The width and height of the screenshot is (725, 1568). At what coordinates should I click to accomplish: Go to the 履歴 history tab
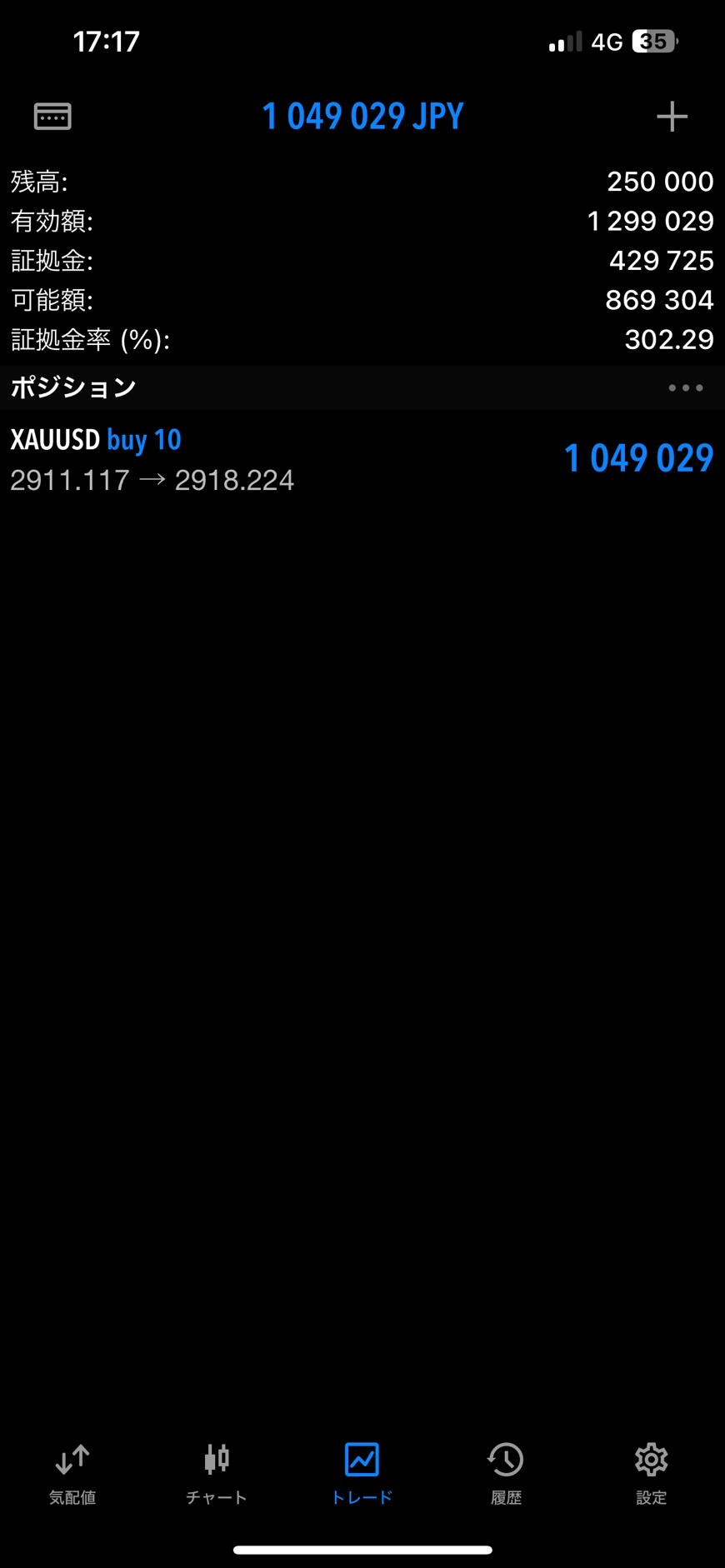click(506, 1473)
